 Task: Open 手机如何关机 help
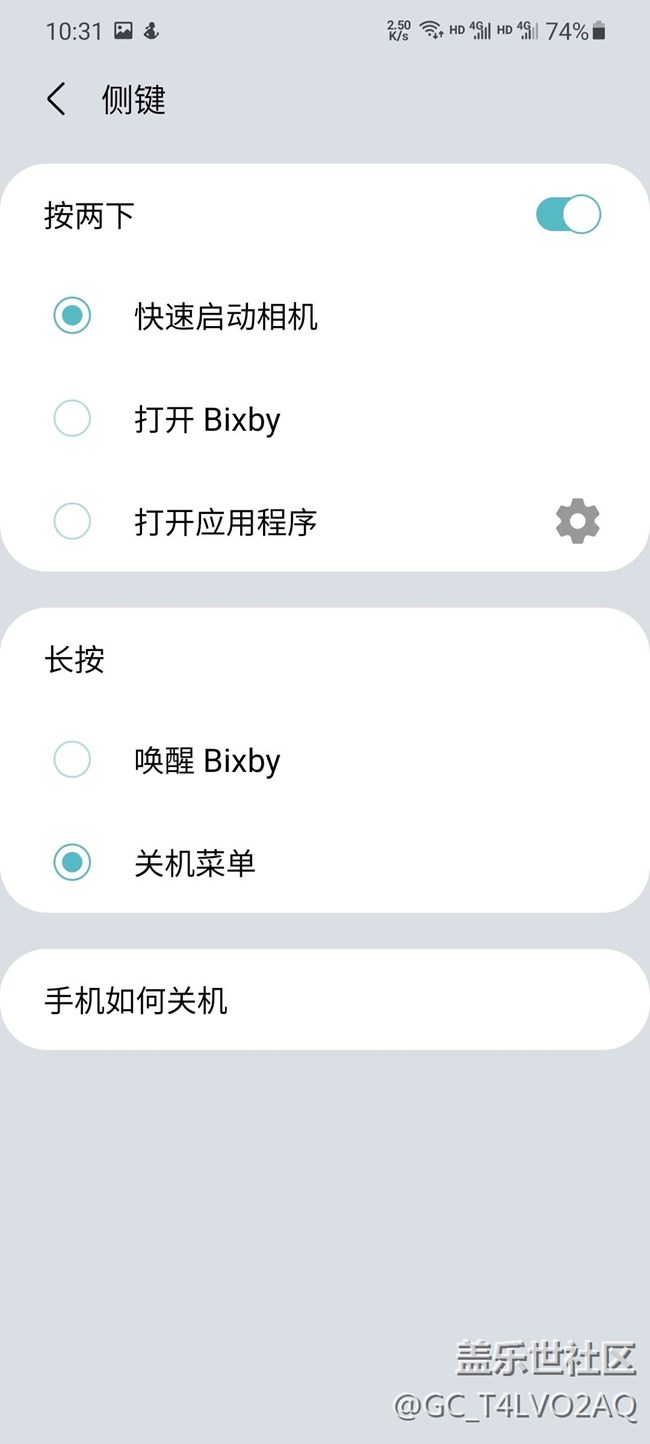[325, 999]
